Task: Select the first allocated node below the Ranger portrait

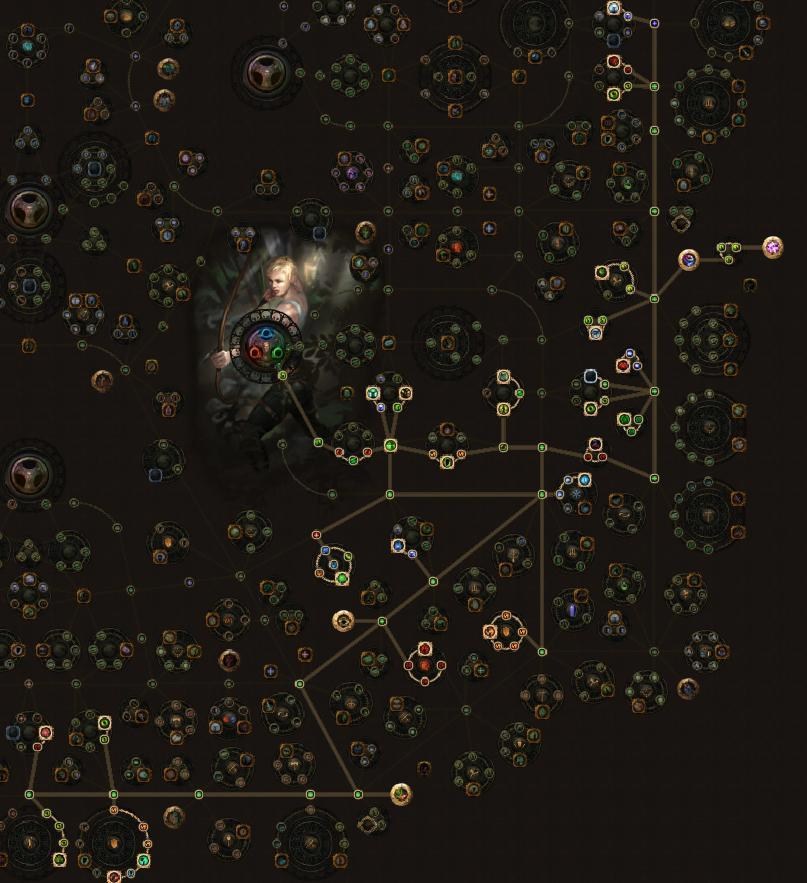Action: (x=283, y=376)
